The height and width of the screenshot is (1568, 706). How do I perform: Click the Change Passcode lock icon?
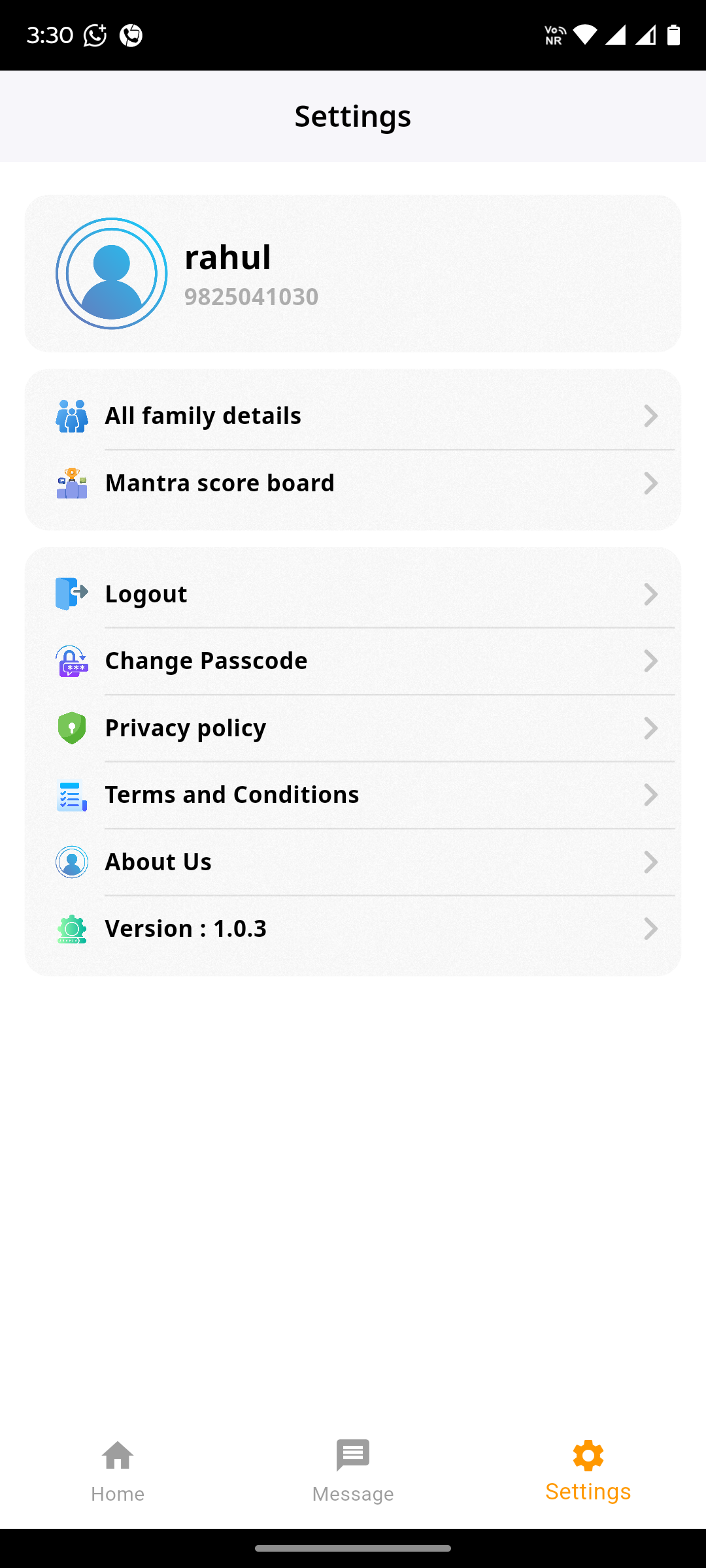tap(72, 661)
